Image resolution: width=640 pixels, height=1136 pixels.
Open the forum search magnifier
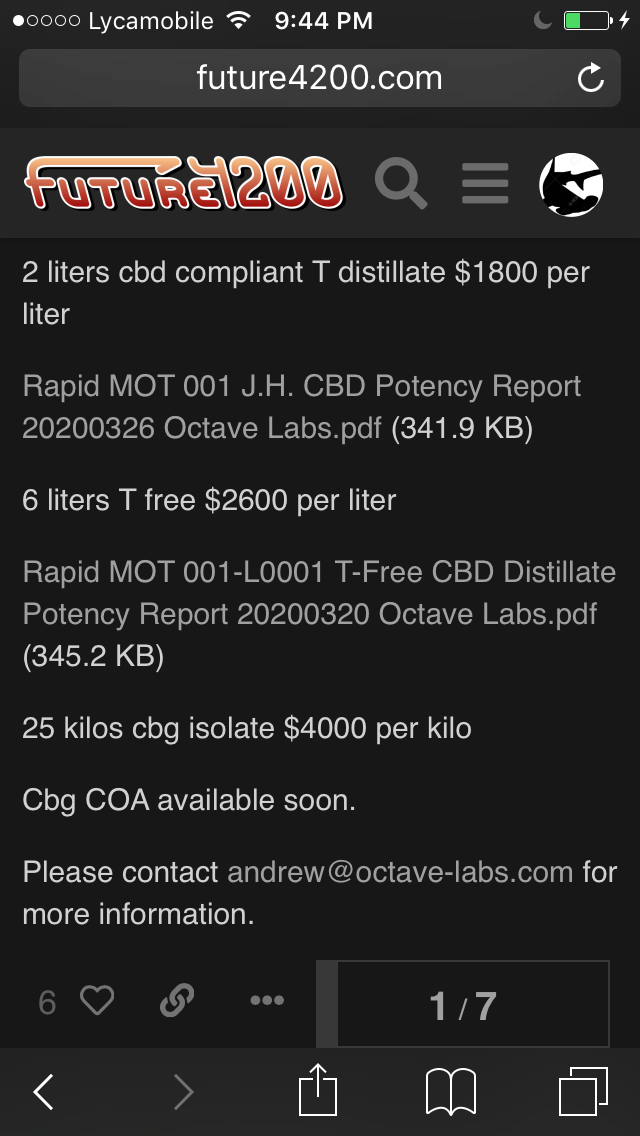[401, 184]
